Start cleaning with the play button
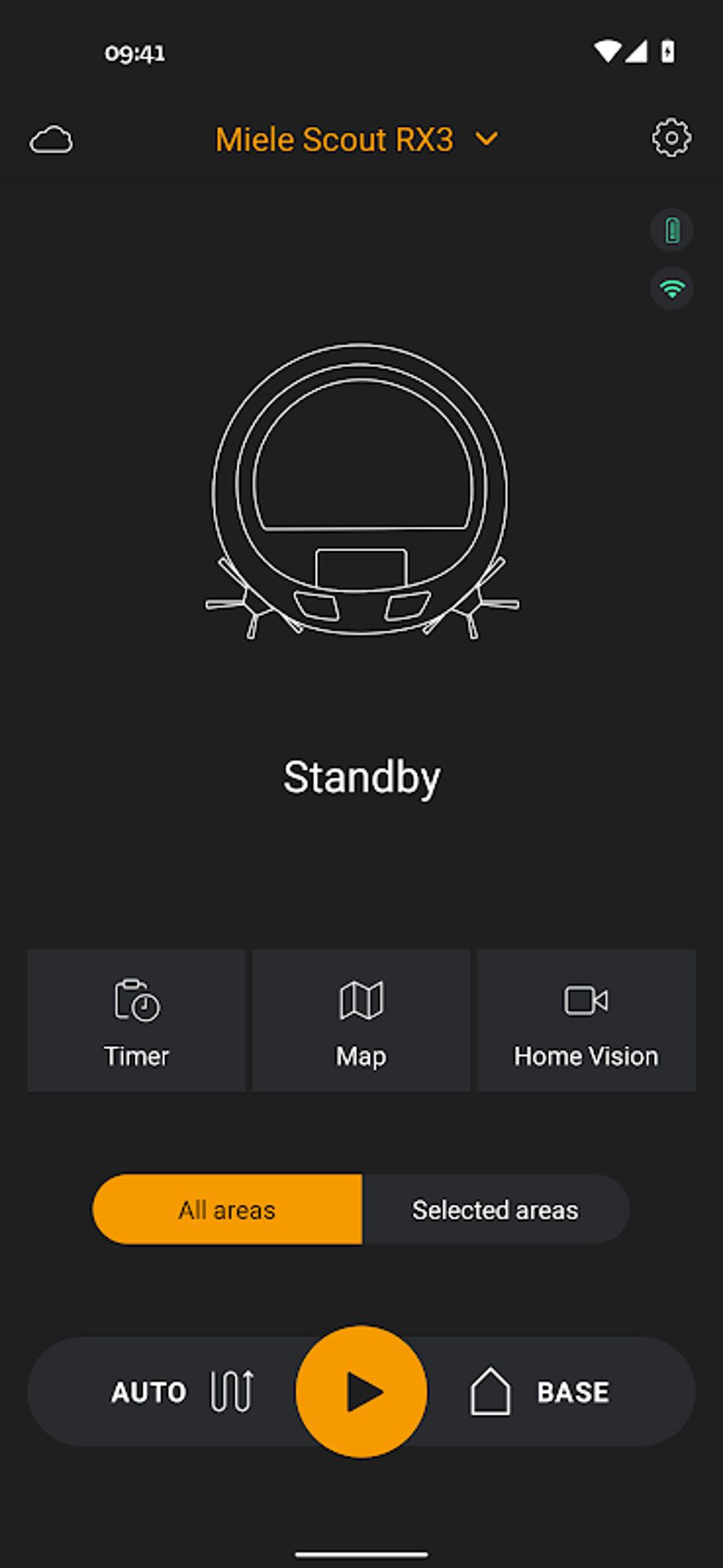The image size is (723, 1568). [361, 1391]
